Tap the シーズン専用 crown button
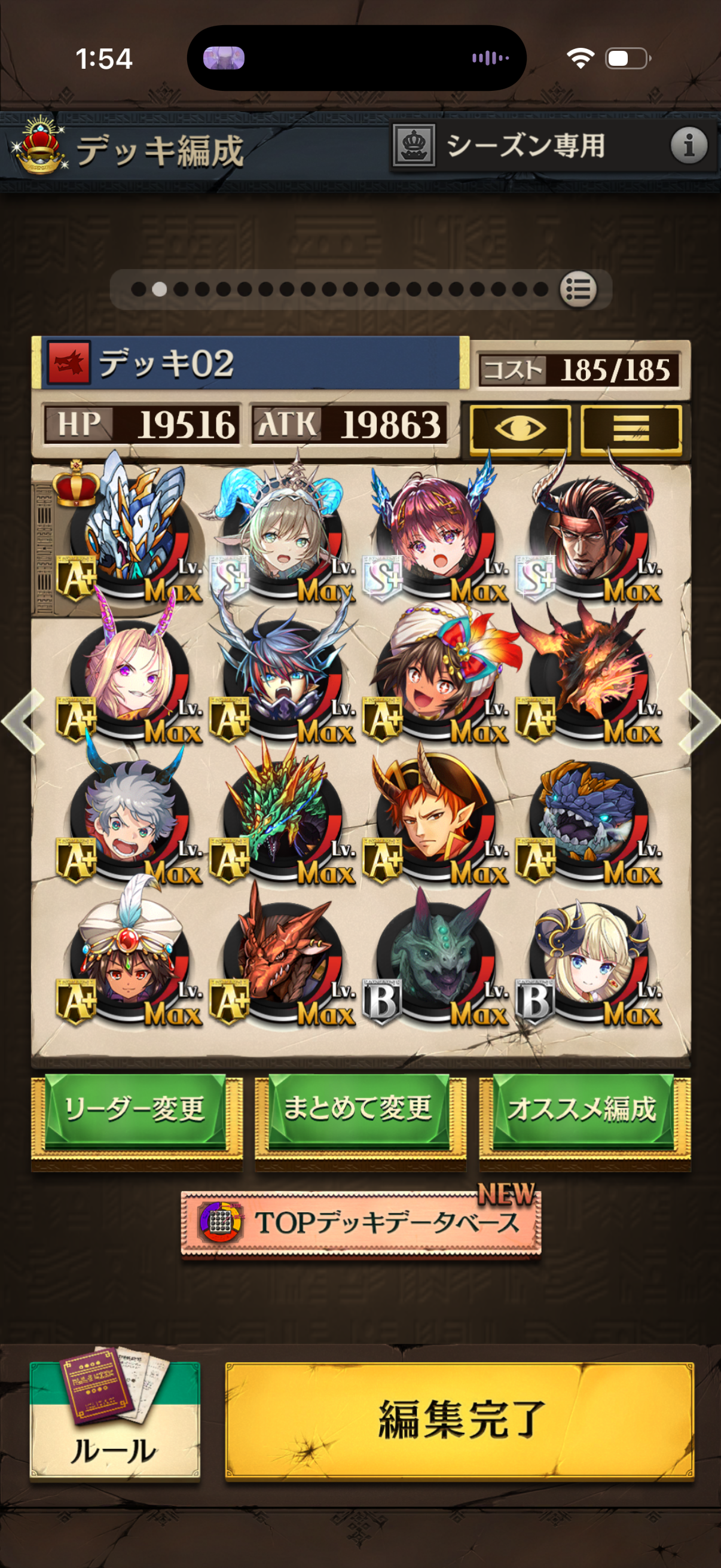 [x=414, y=145]
